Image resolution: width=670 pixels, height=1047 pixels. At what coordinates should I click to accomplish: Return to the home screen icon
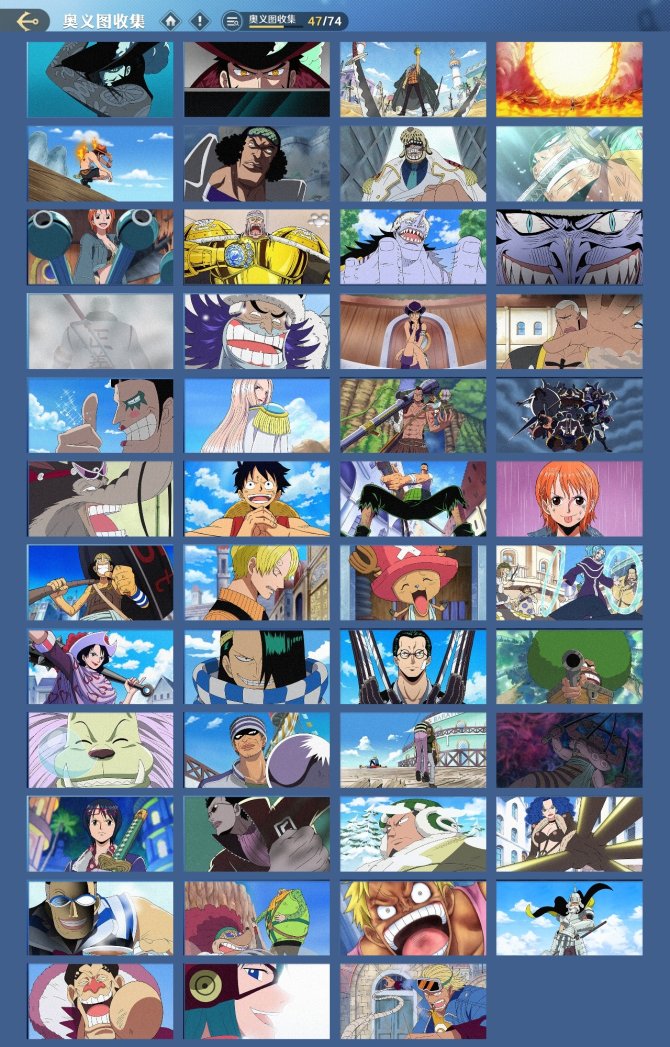[x=172, y=20]
